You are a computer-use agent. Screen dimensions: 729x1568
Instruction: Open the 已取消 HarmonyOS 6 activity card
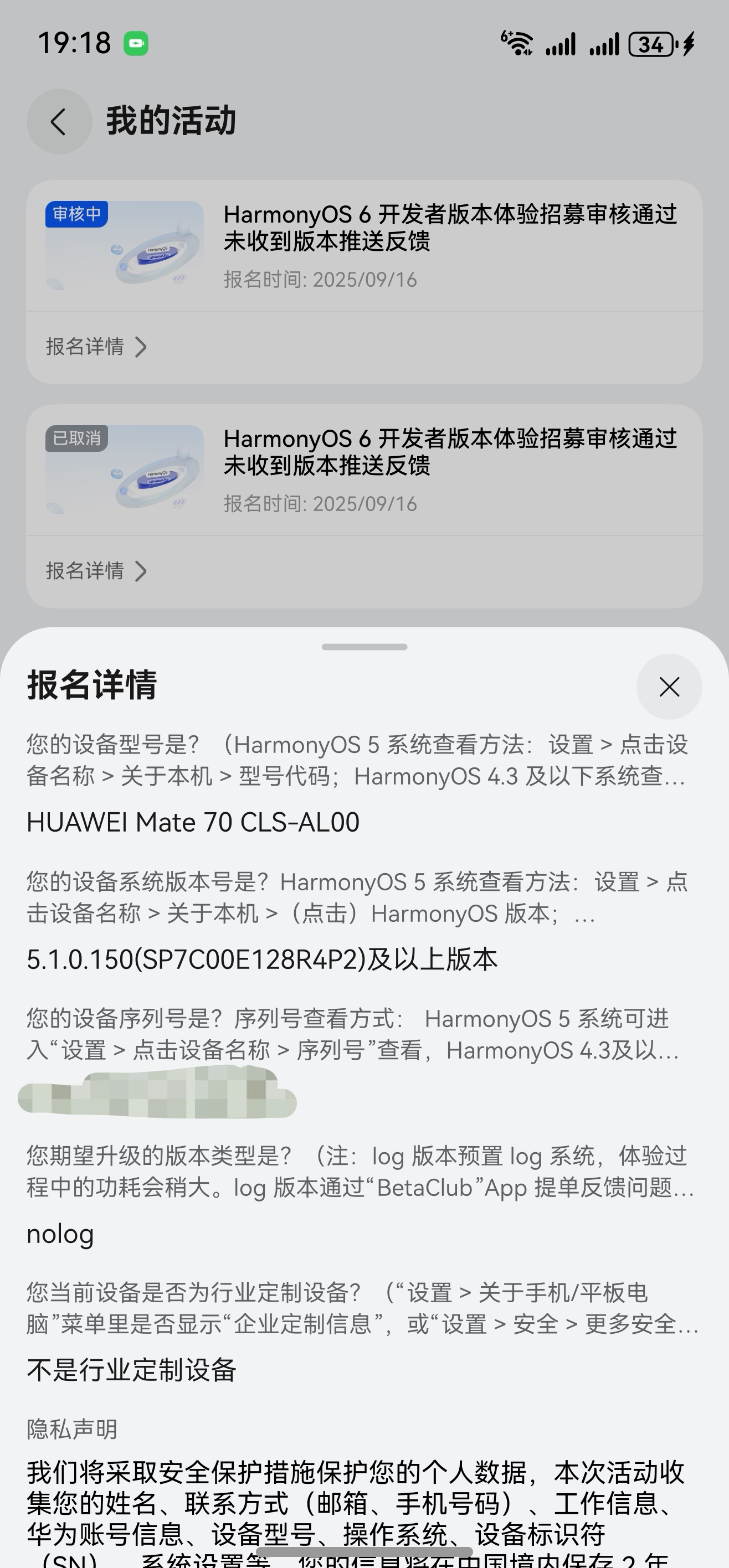[x=449, y=467]
